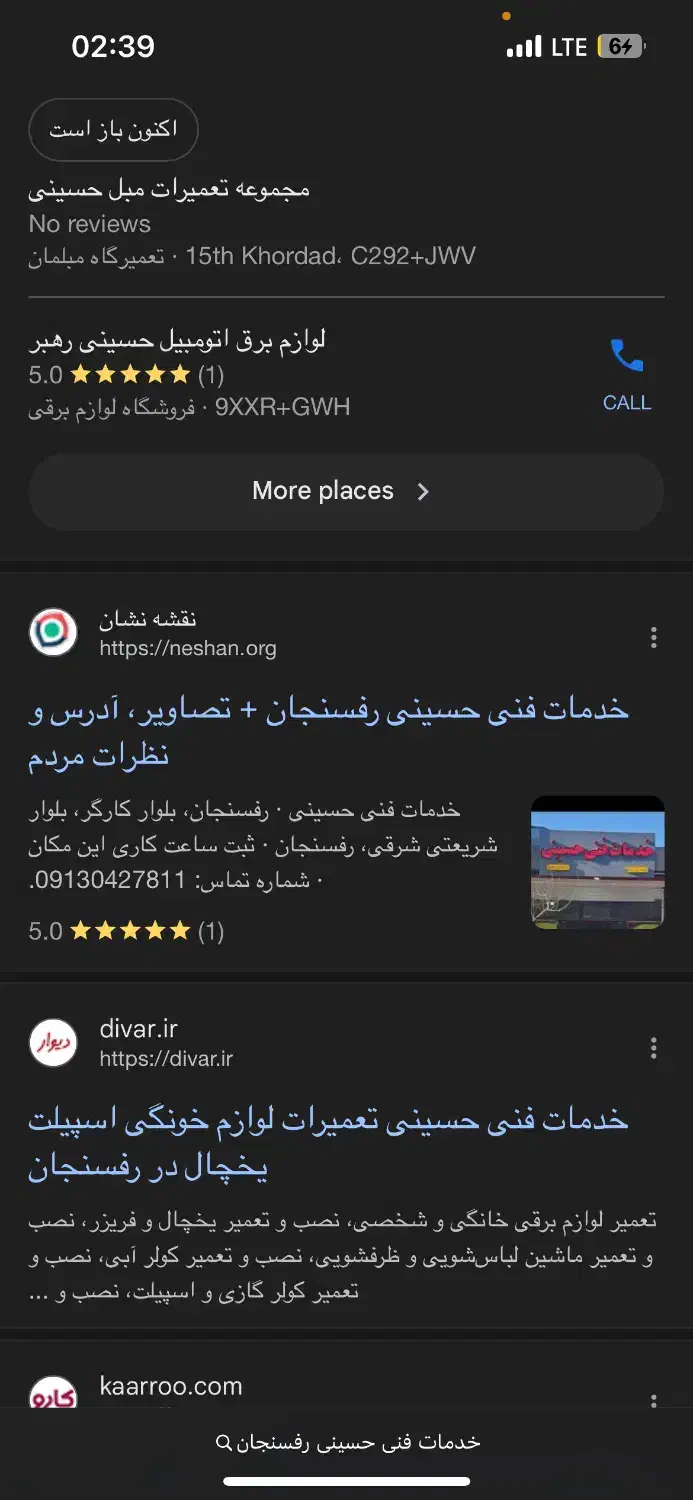Open overflow menu for neshan.org result
Image resolution: width=693 pixels, height=1500 pixels.
654,637
